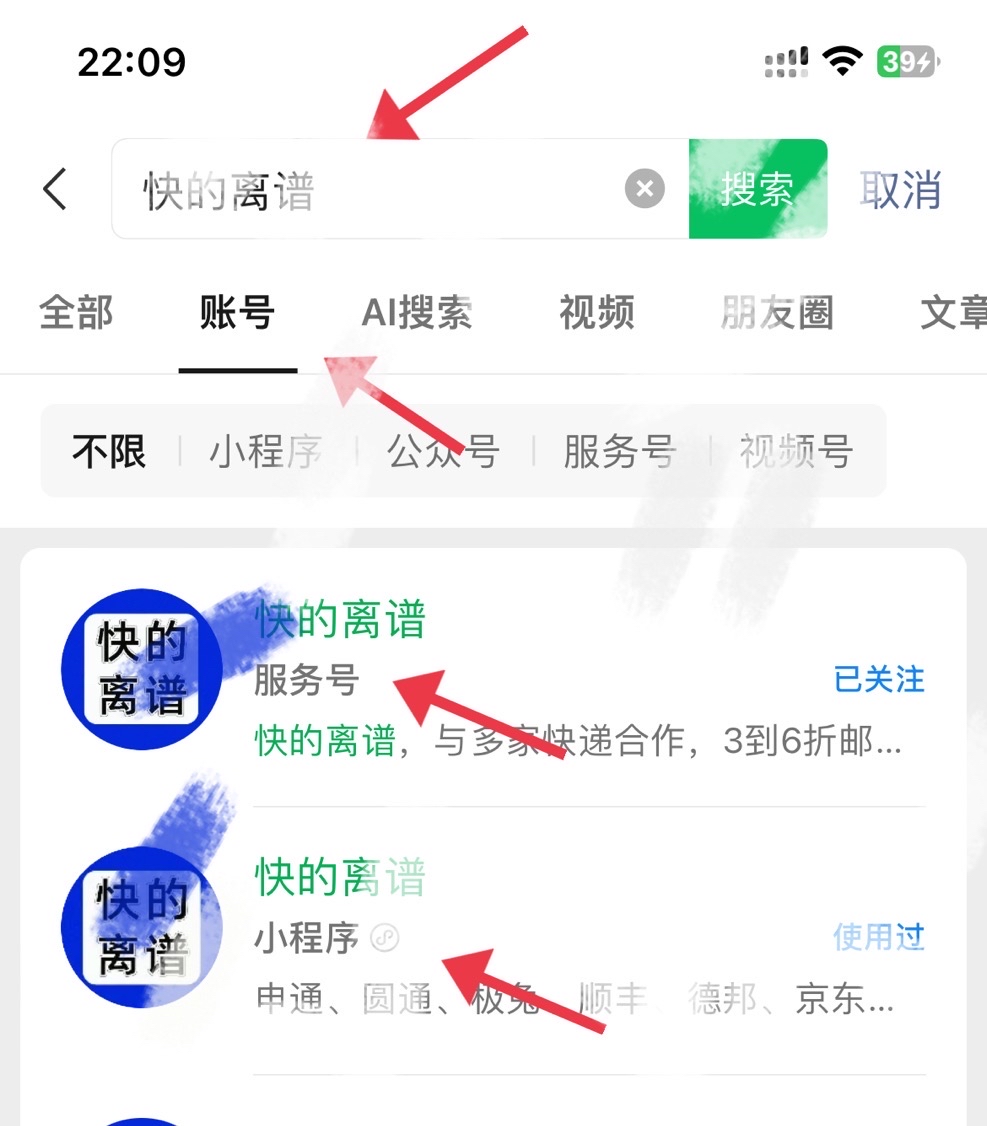Switch to the 朋友圈 tab
The height and width of the screenshot is (1126, 987).
[x=777, y=313]
